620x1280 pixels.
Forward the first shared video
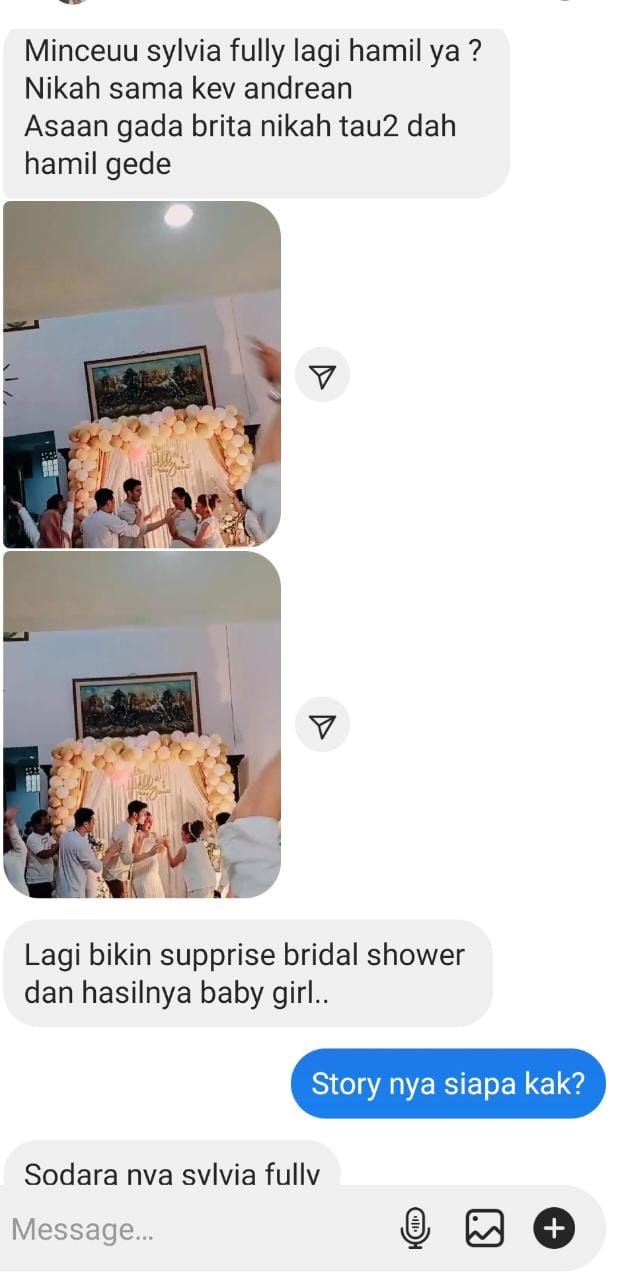322,376
